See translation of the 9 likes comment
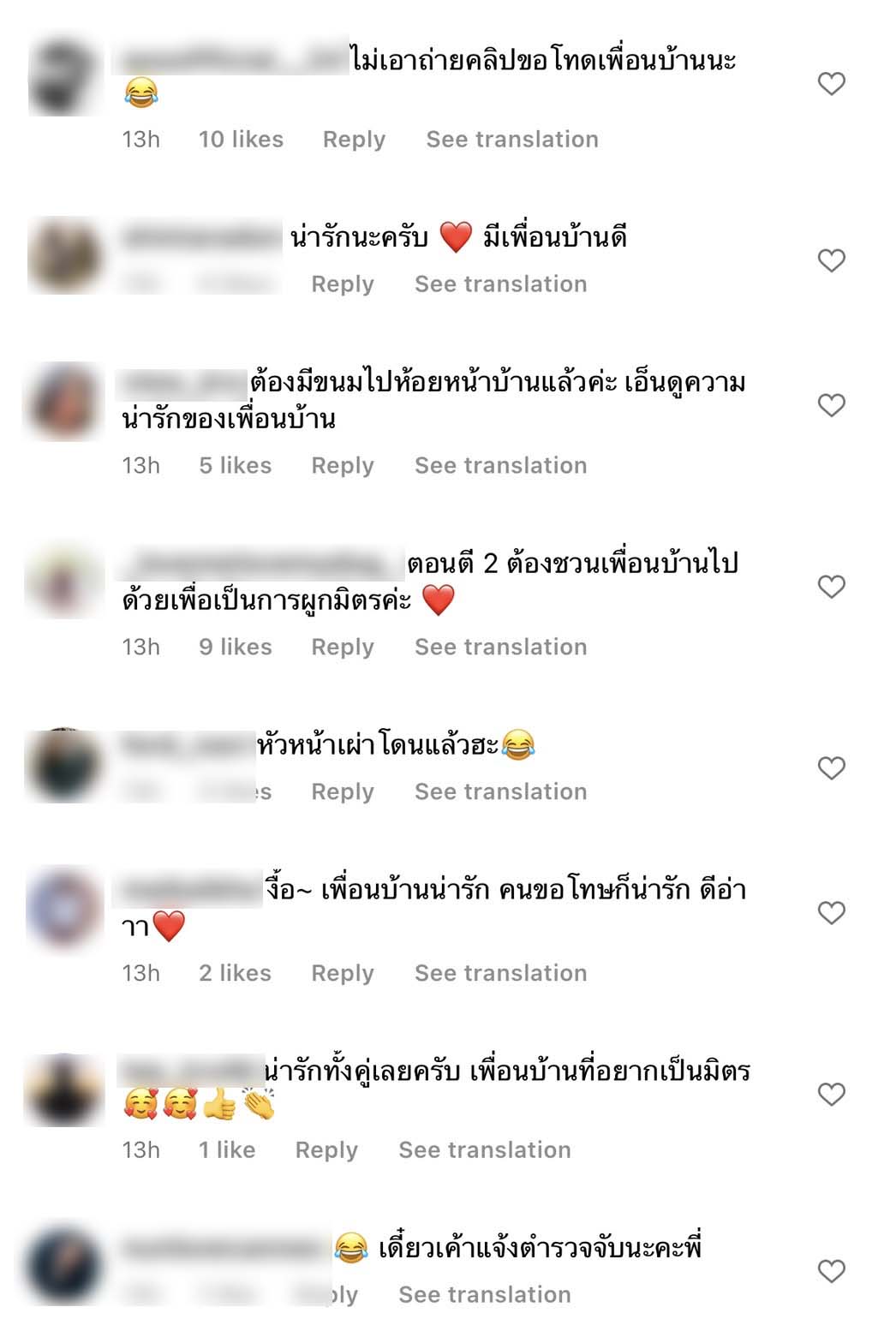Screen dimensions: 896x1343 [500, 647]
